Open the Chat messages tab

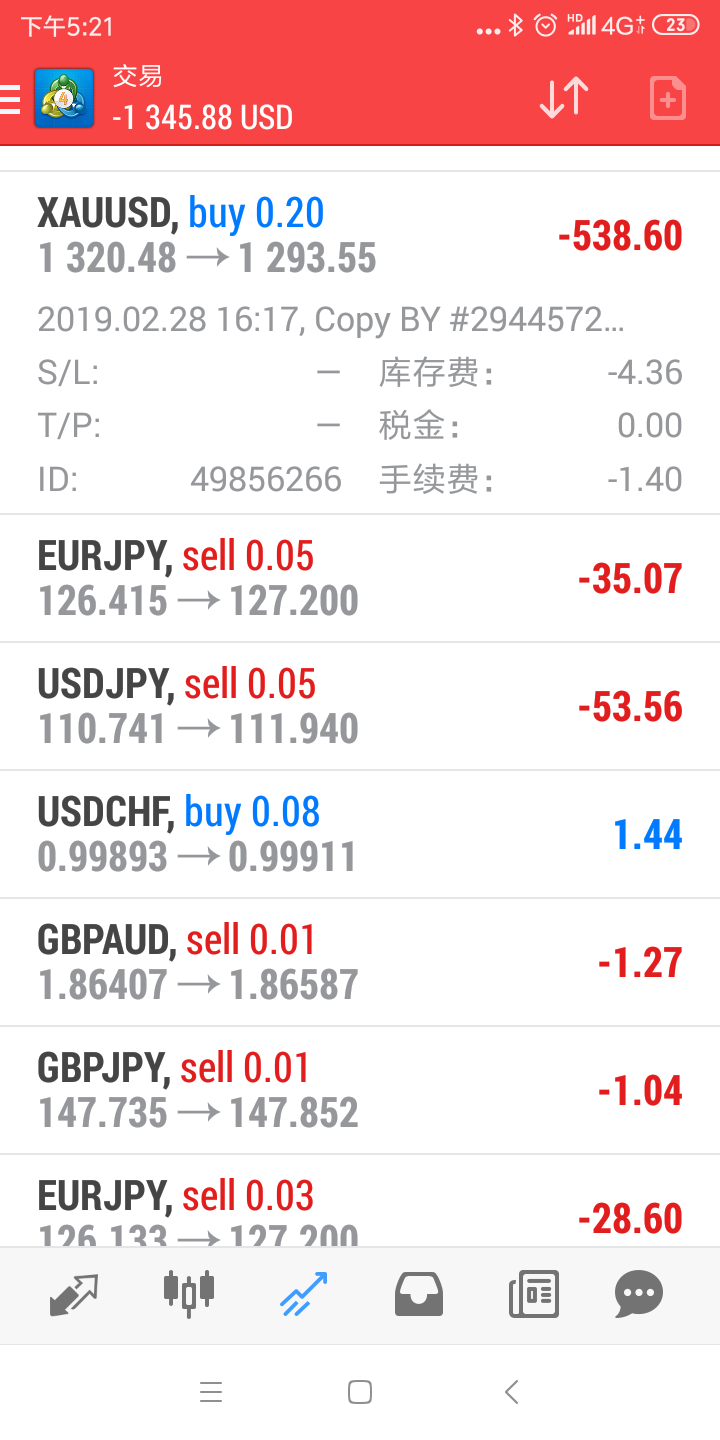(639, 1294)
